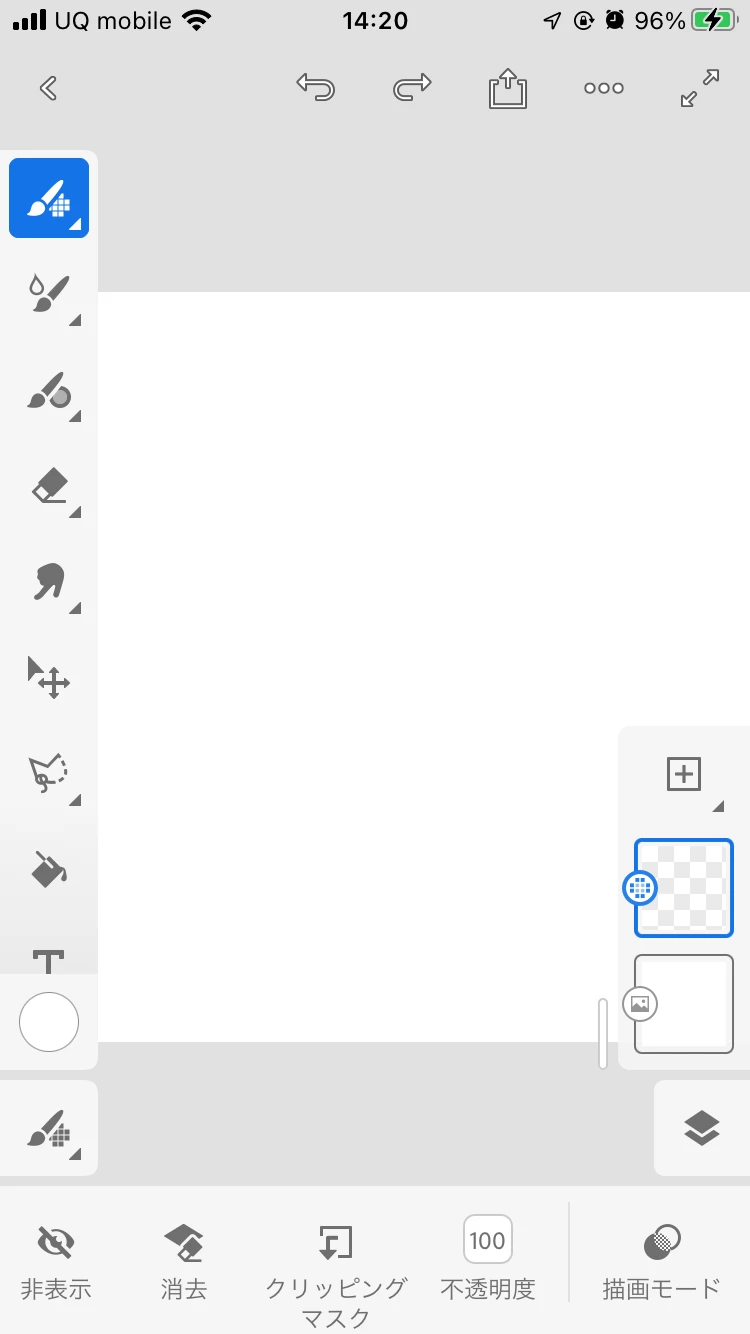The image size is (750, 1334).
Task: Hide the layer with 非表示
Action: pos(56,1260)
